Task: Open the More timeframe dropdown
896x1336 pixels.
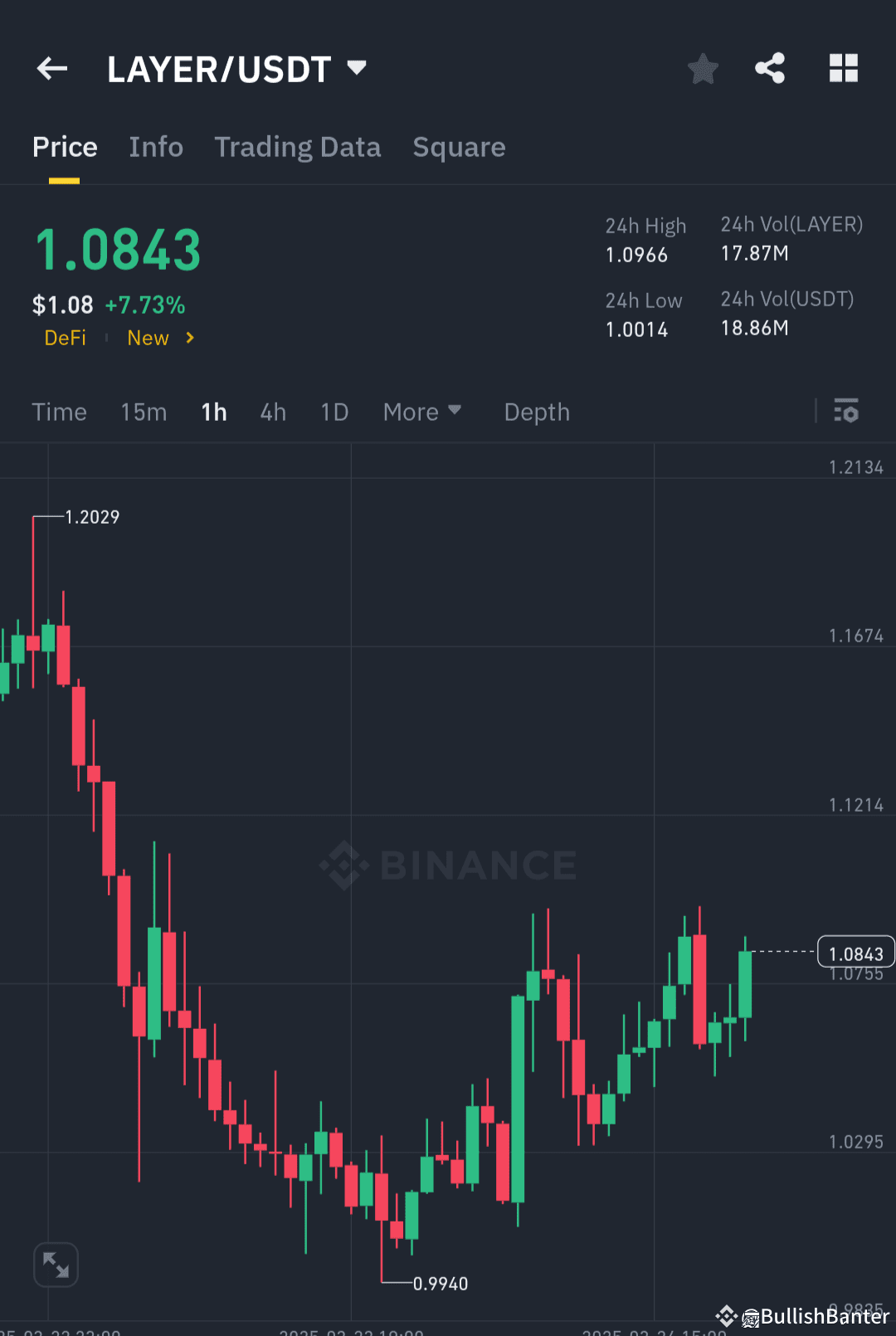Action: coord(422,412)
